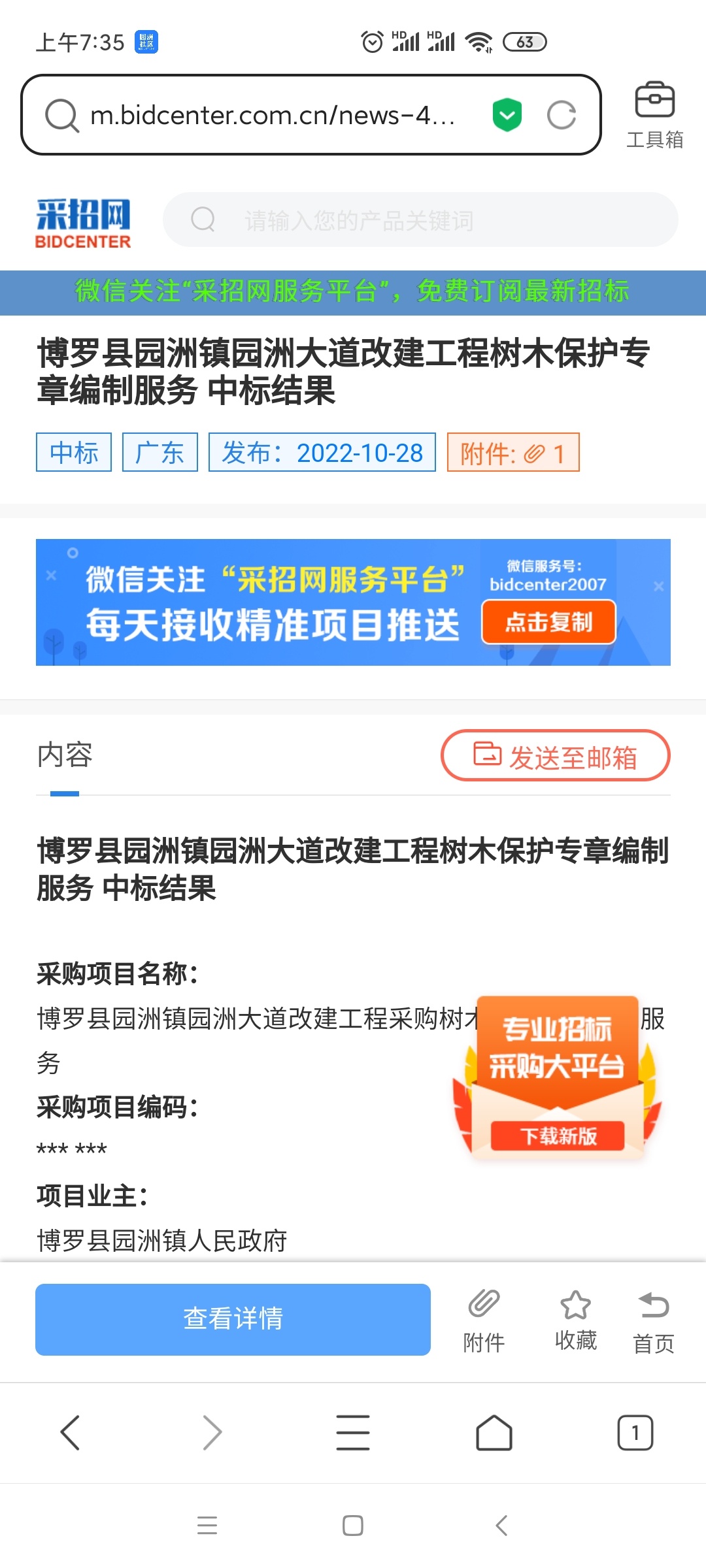This screenshot has height=1568, width=706.
Task: Open the 工具箱 toolbox
Action: point(654,115)
